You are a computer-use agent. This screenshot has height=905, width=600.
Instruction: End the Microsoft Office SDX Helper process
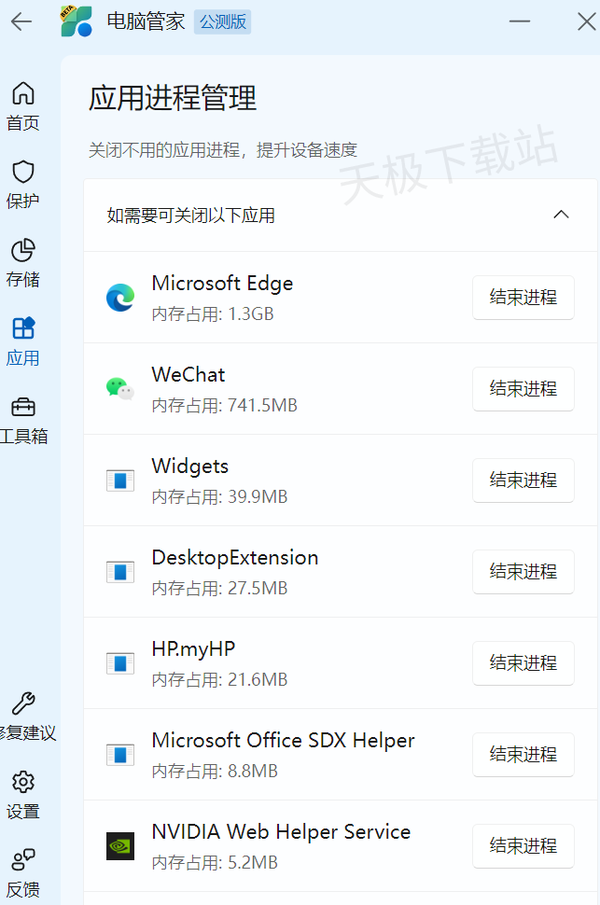pos(523,755)
